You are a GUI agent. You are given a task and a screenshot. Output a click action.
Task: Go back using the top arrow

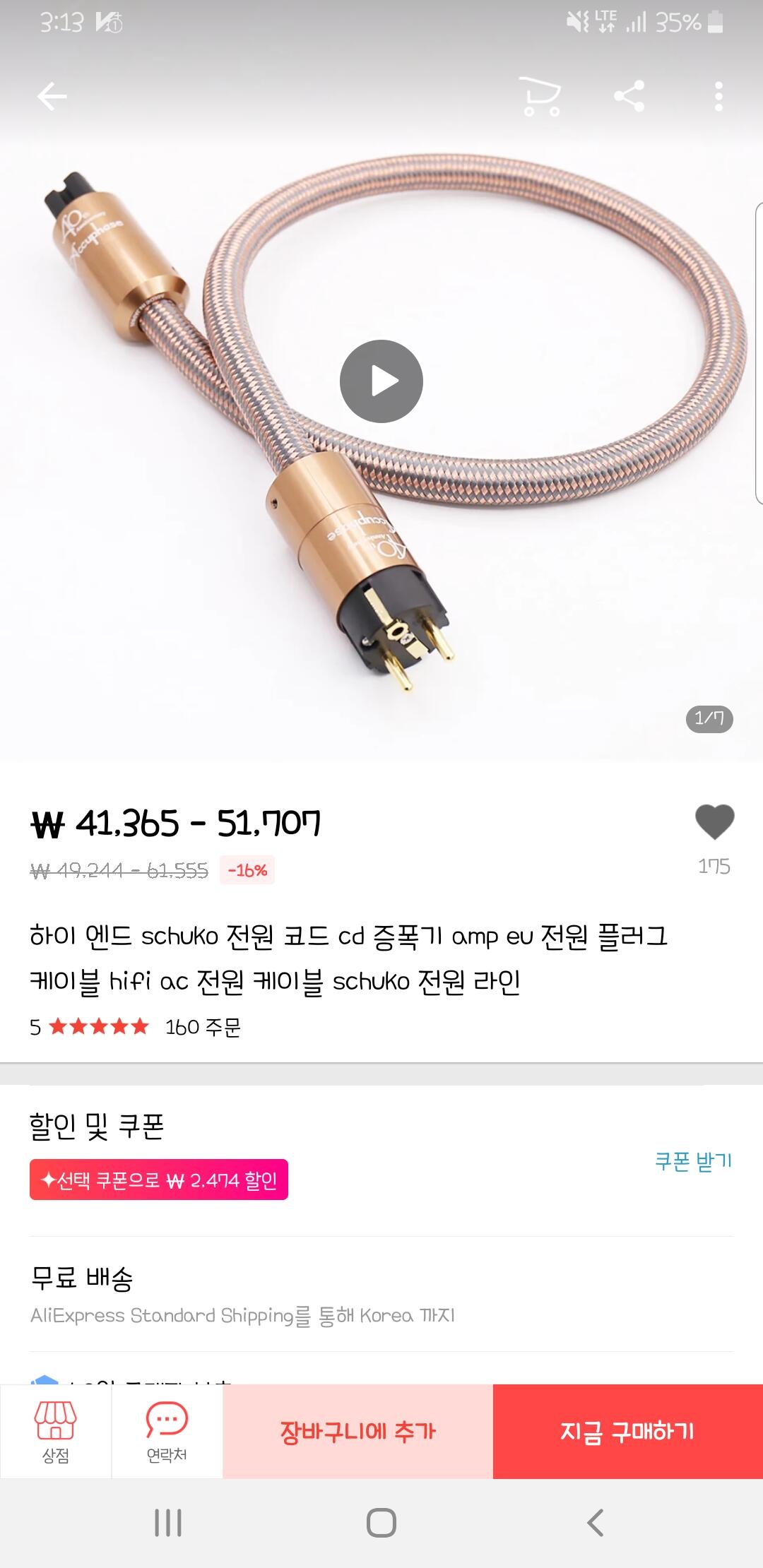coord(52,97)
